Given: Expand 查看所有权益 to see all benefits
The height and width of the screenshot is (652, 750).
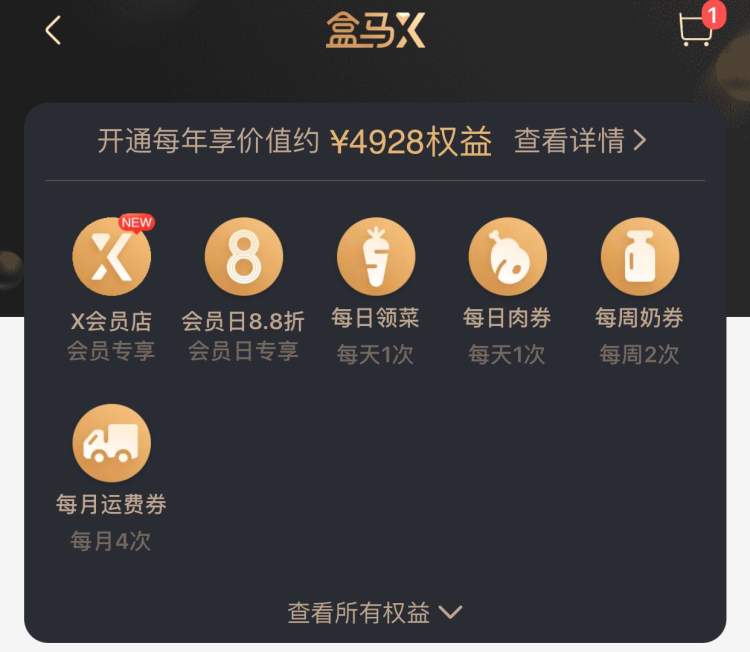Looking at the screenshot, I should tap(375, 612).
